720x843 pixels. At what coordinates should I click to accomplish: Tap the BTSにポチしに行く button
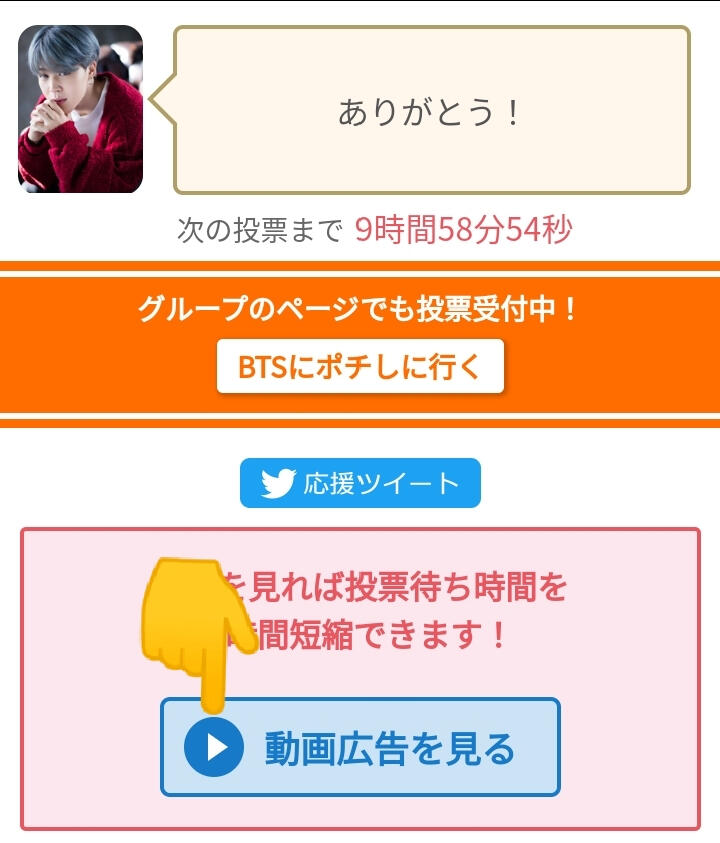point(360,366)
